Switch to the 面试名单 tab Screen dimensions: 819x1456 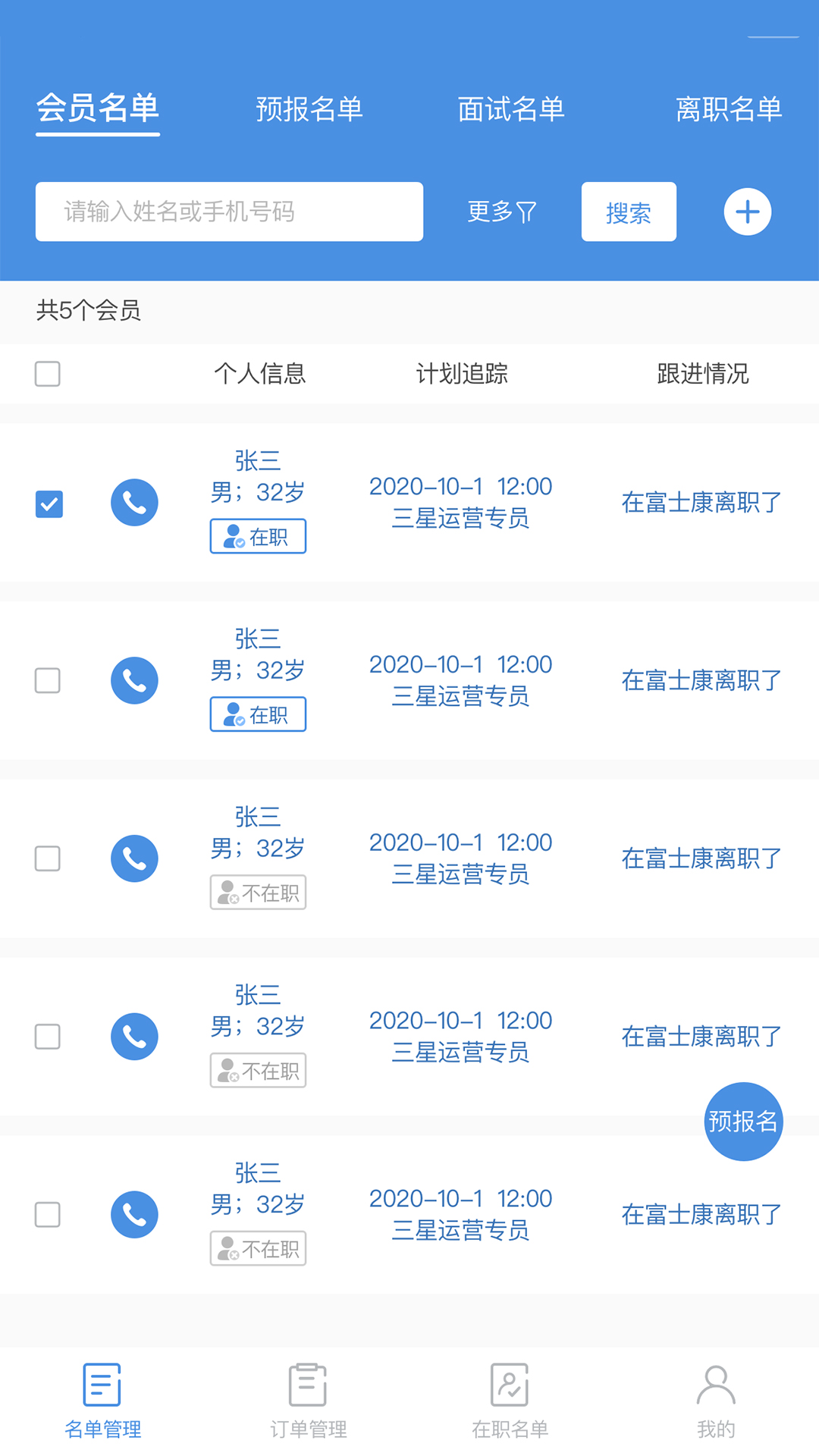pos(510,108)
